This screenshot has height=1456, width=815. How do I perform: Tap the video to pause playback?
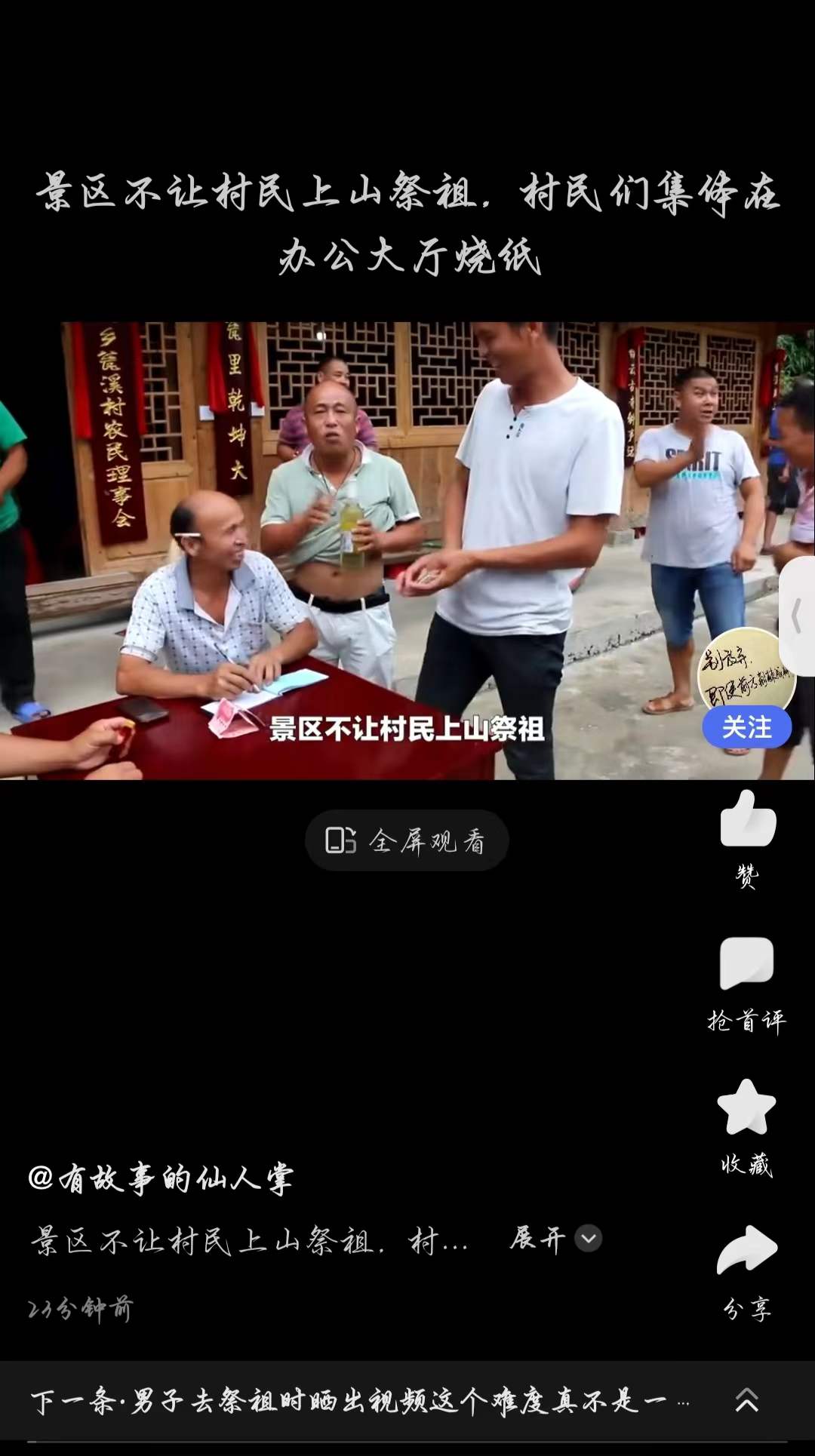[x=407, y=551]
